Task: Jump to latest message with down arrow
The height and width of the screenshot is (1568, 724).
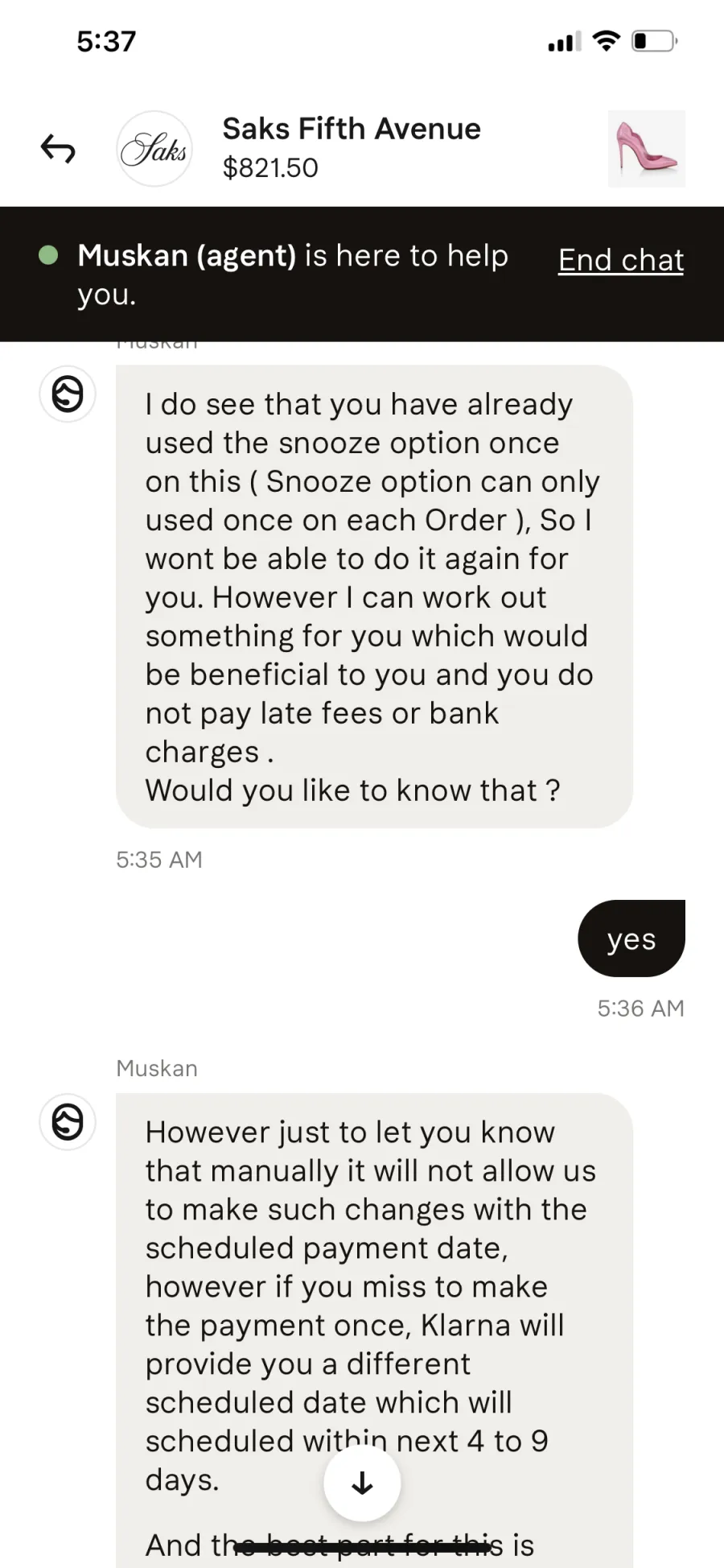Action: click(x=362, y=1482)
